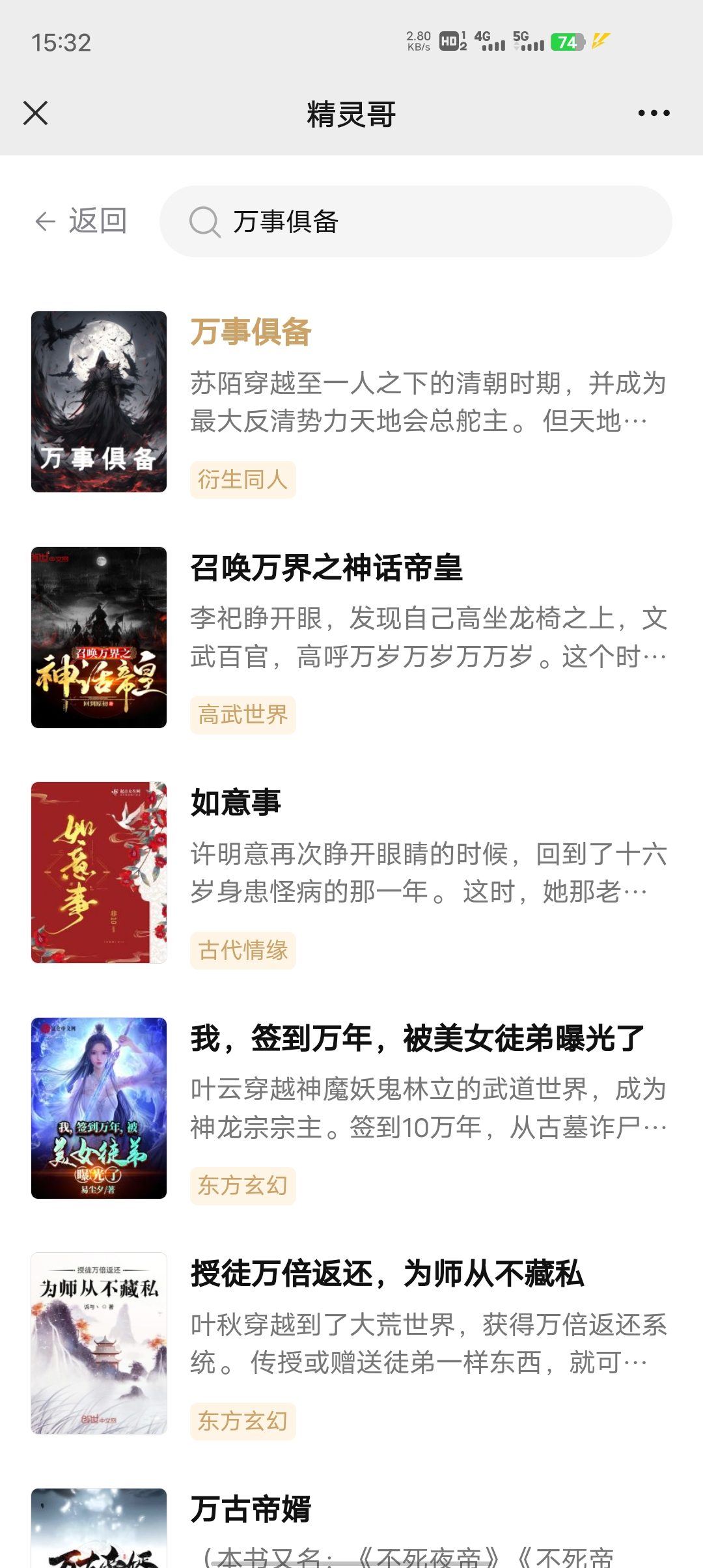Open the three-dot more options menu
Screen dimensions: 703x1568
point(654,113)
